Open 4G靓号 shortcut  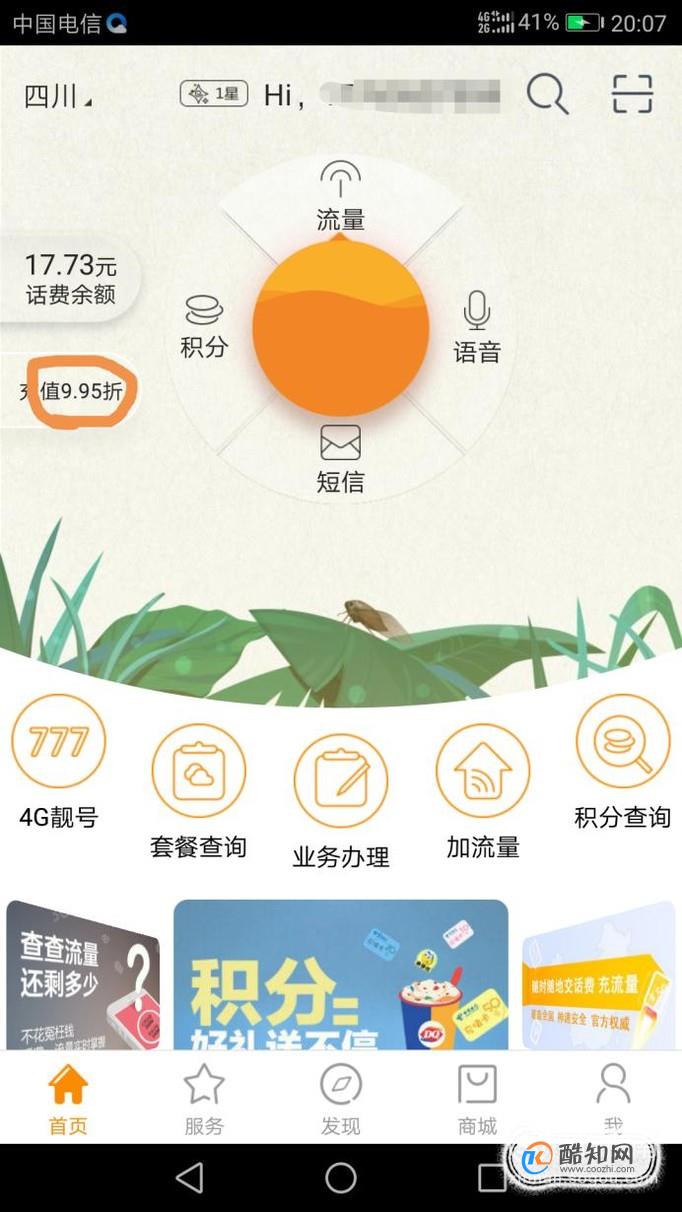click(x=59, y=762)
